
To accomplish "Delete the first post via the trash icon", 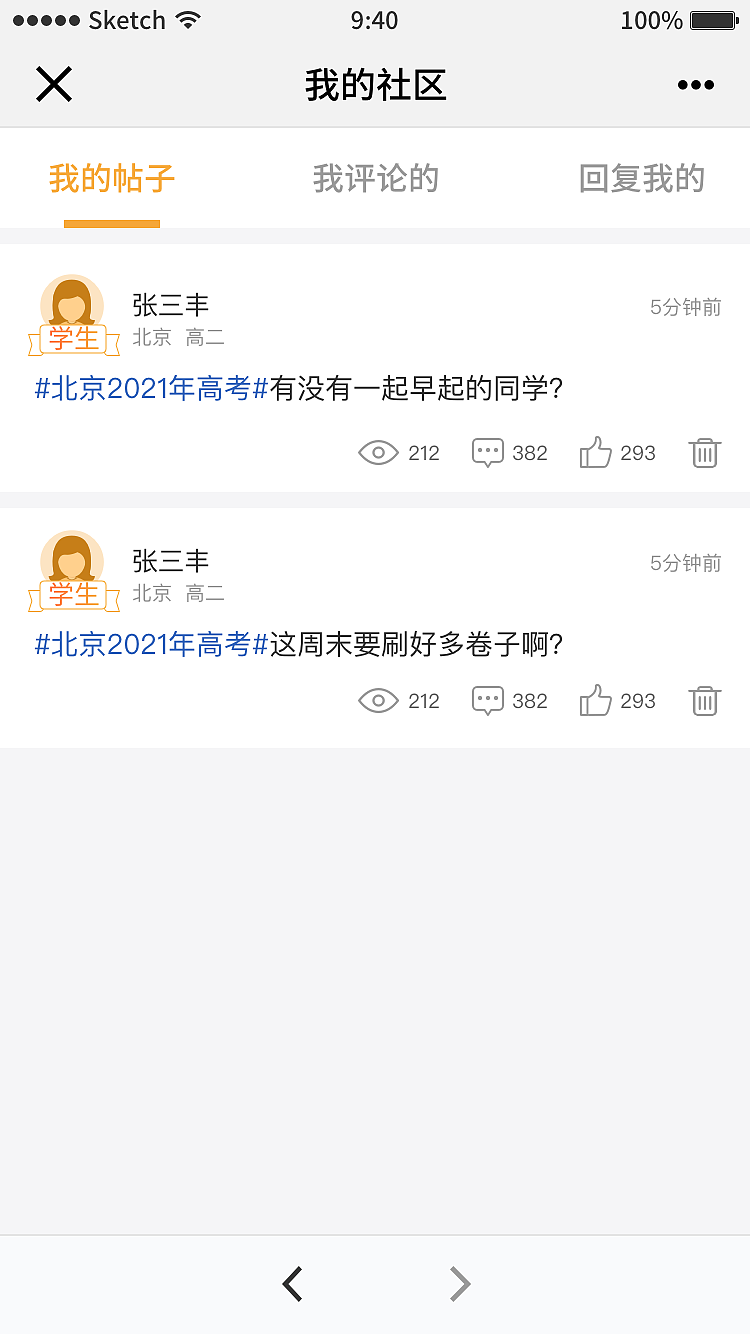I will 705,452.
